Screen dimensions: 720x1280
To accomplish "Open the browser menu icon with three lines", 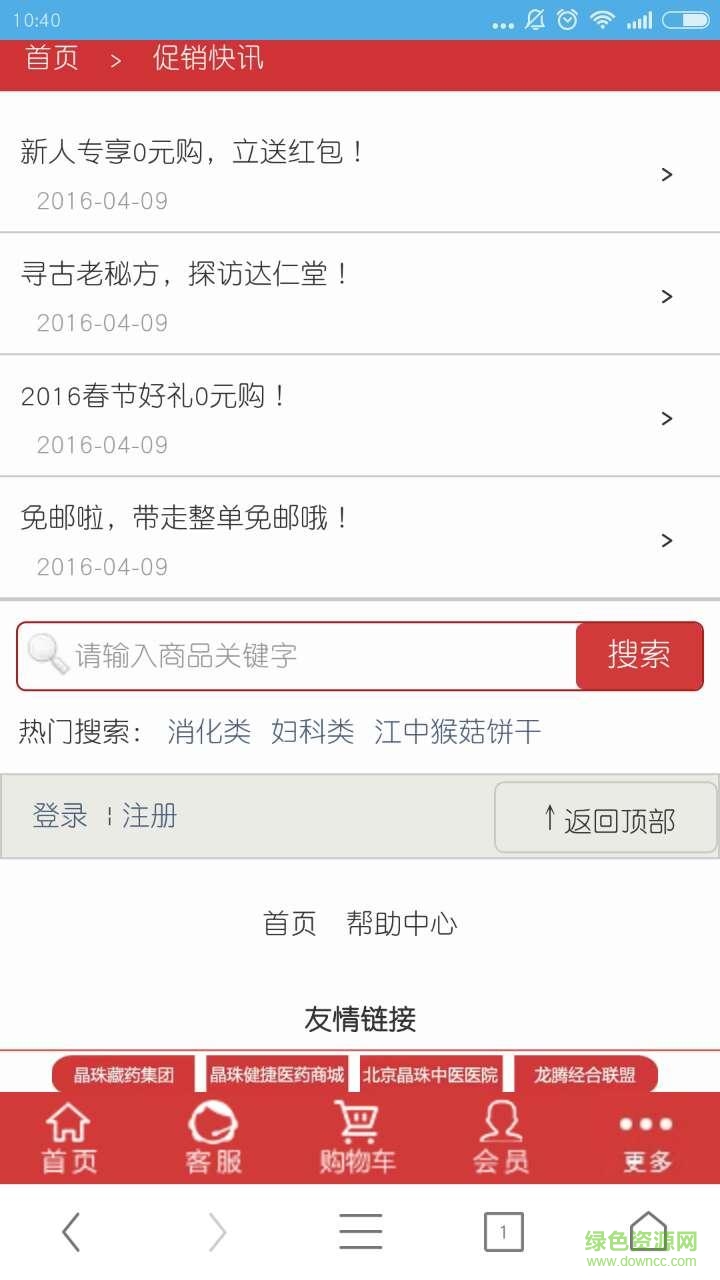I will click(x=360, y=1232).
